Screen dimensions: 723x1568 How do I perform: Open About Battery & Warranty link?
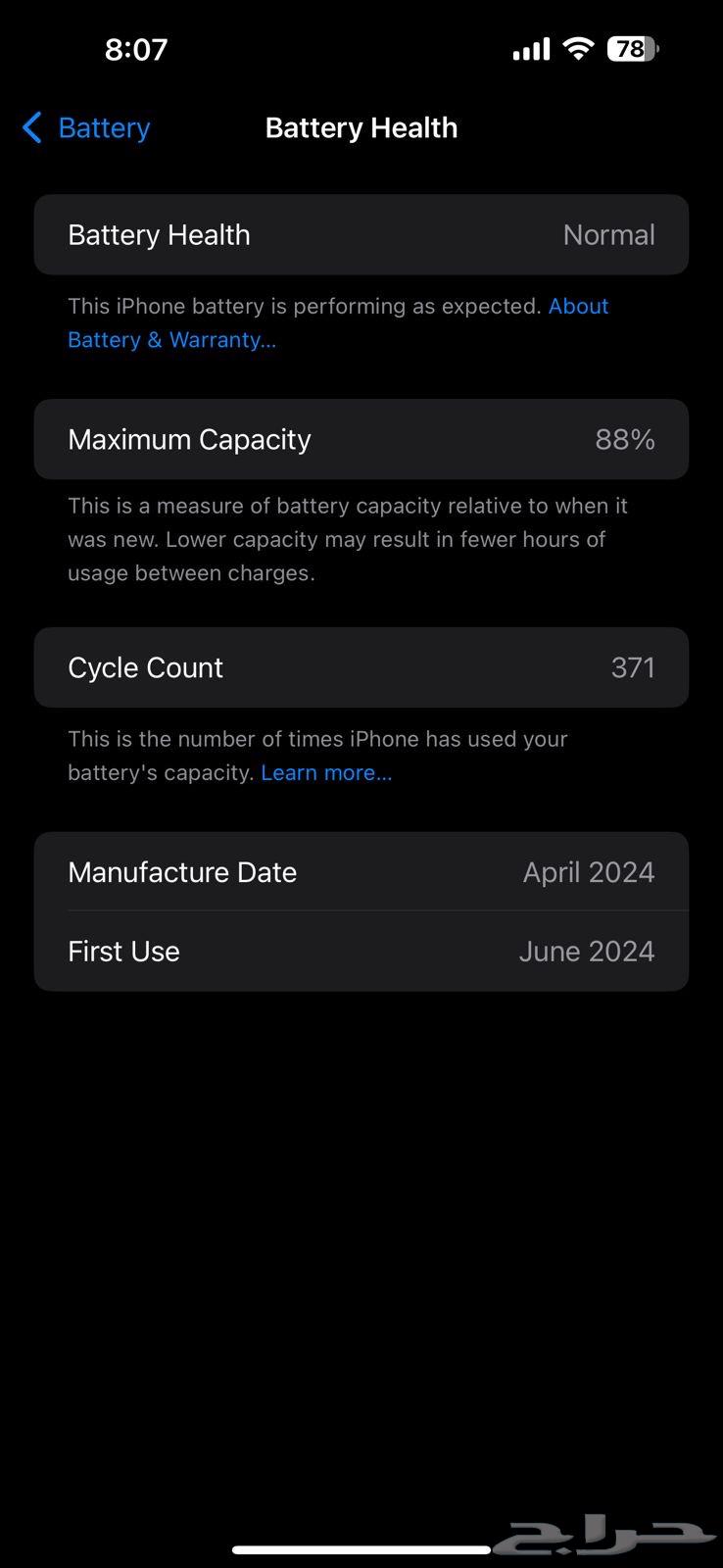pyautogui.click(x=171, y=339)
